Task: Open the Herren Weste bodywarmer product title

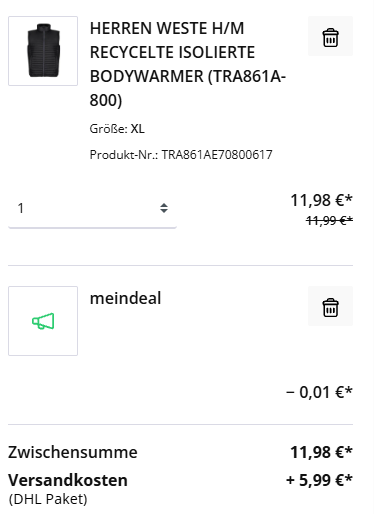Action: pyautogui.click(x=188, y=64)
